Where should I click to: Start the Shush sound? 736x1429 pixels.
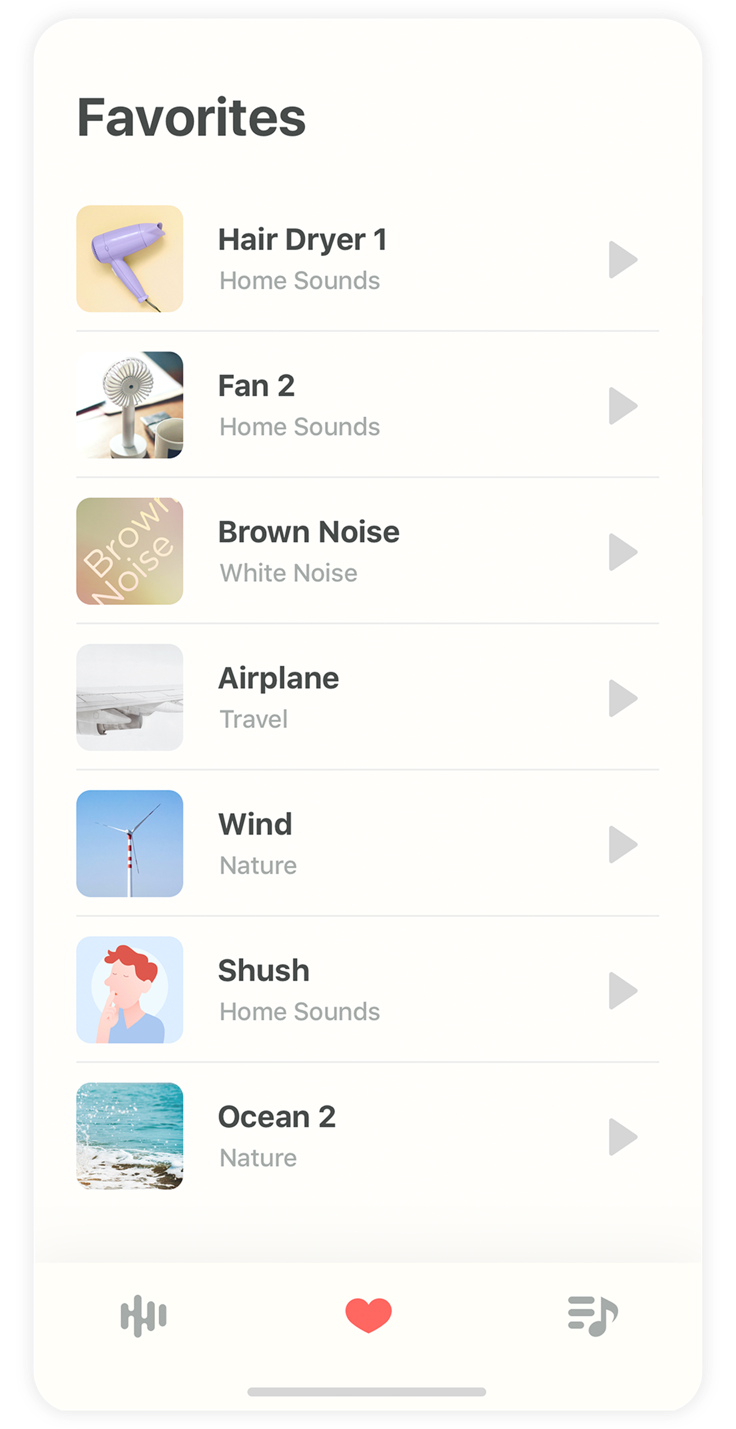[622, 990]
